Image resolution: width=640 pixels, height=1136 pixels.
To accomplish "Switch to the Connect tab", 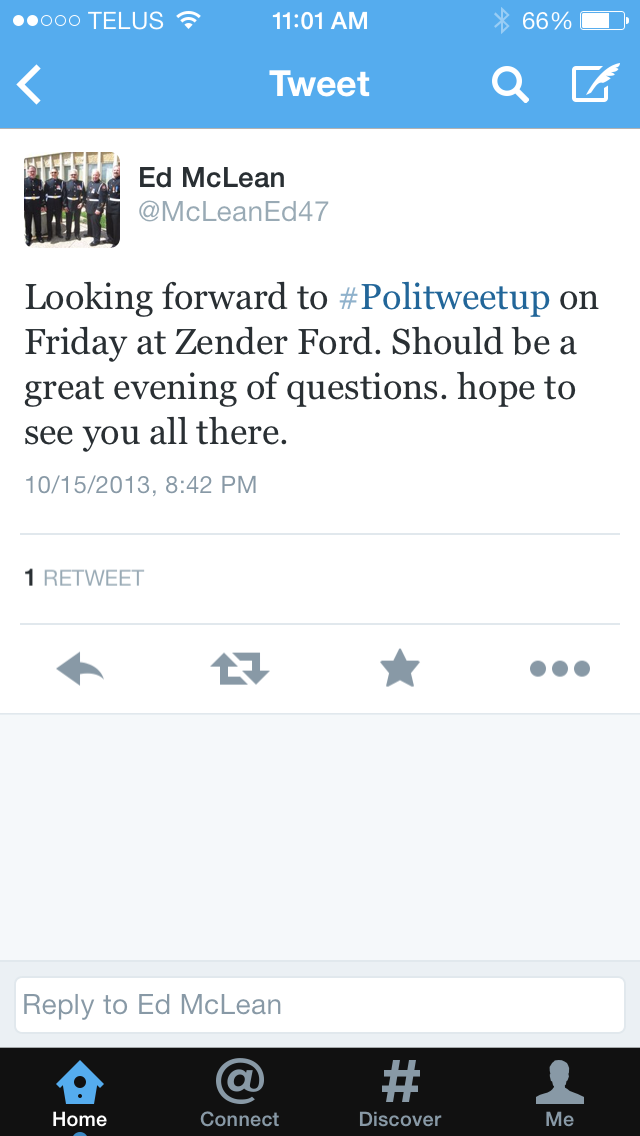I will click(x=240, y=1094).
